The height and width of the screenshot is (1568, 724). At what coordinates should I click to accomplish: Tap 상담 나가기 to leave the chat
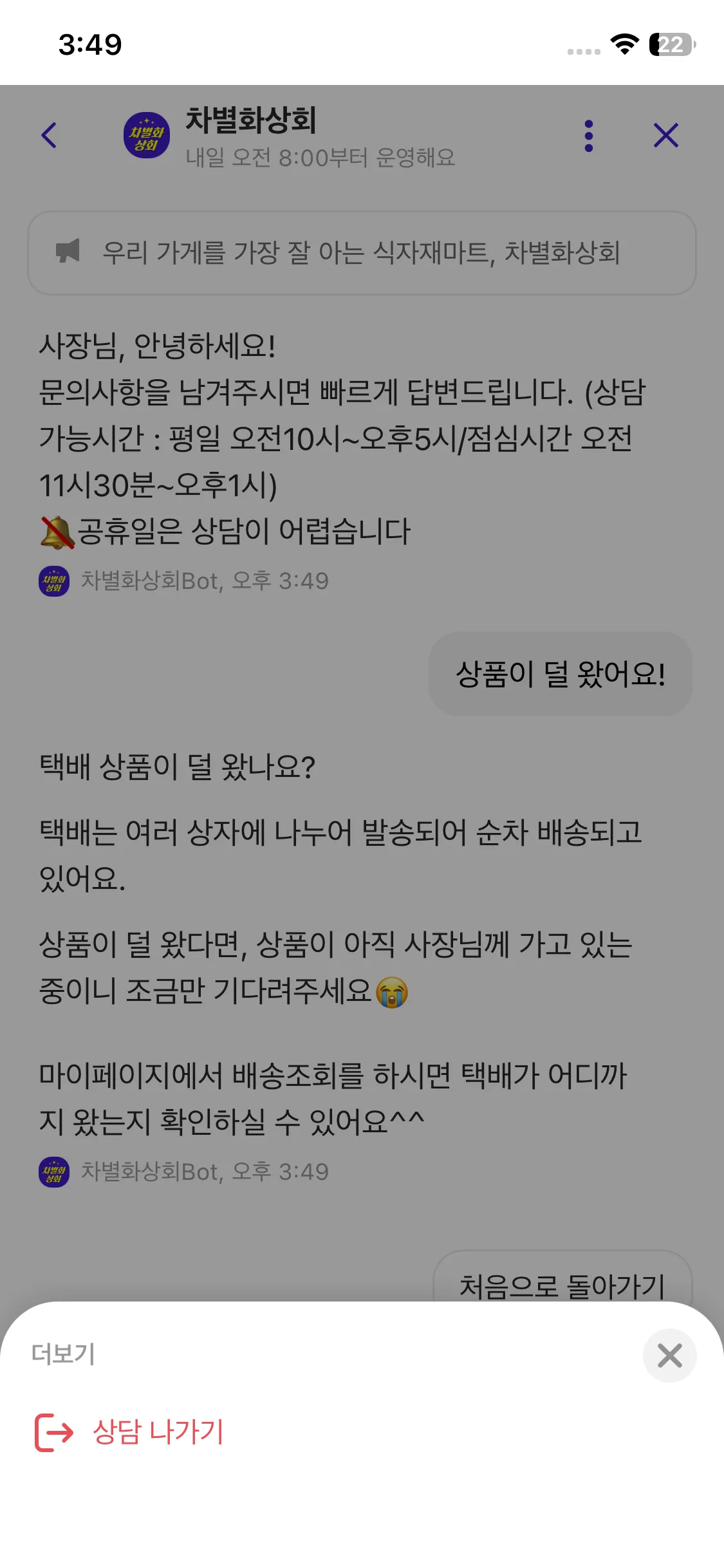tap(129, 1432)
